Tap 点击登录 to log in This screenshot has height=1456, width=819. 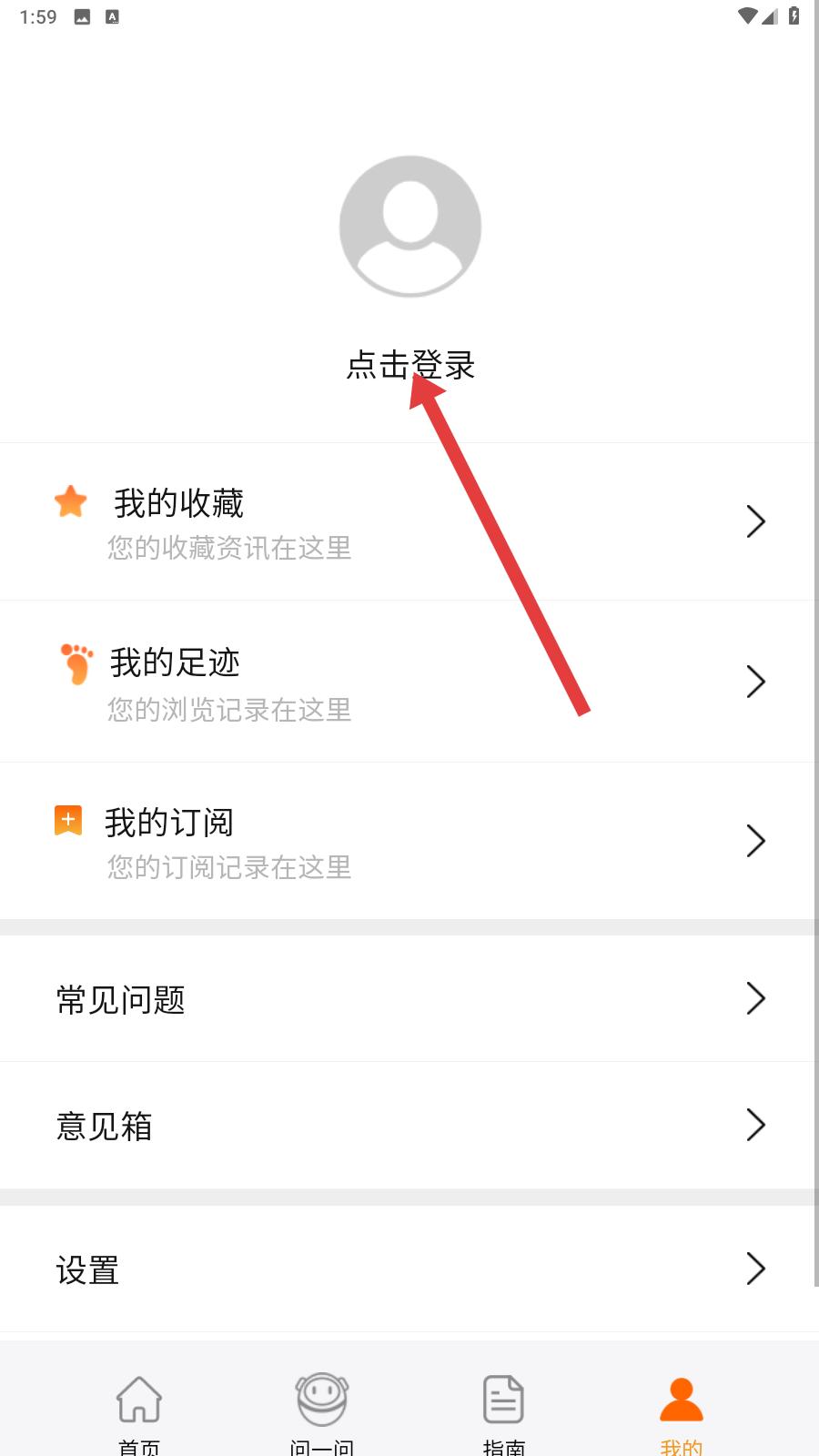[x=409, y=365]
